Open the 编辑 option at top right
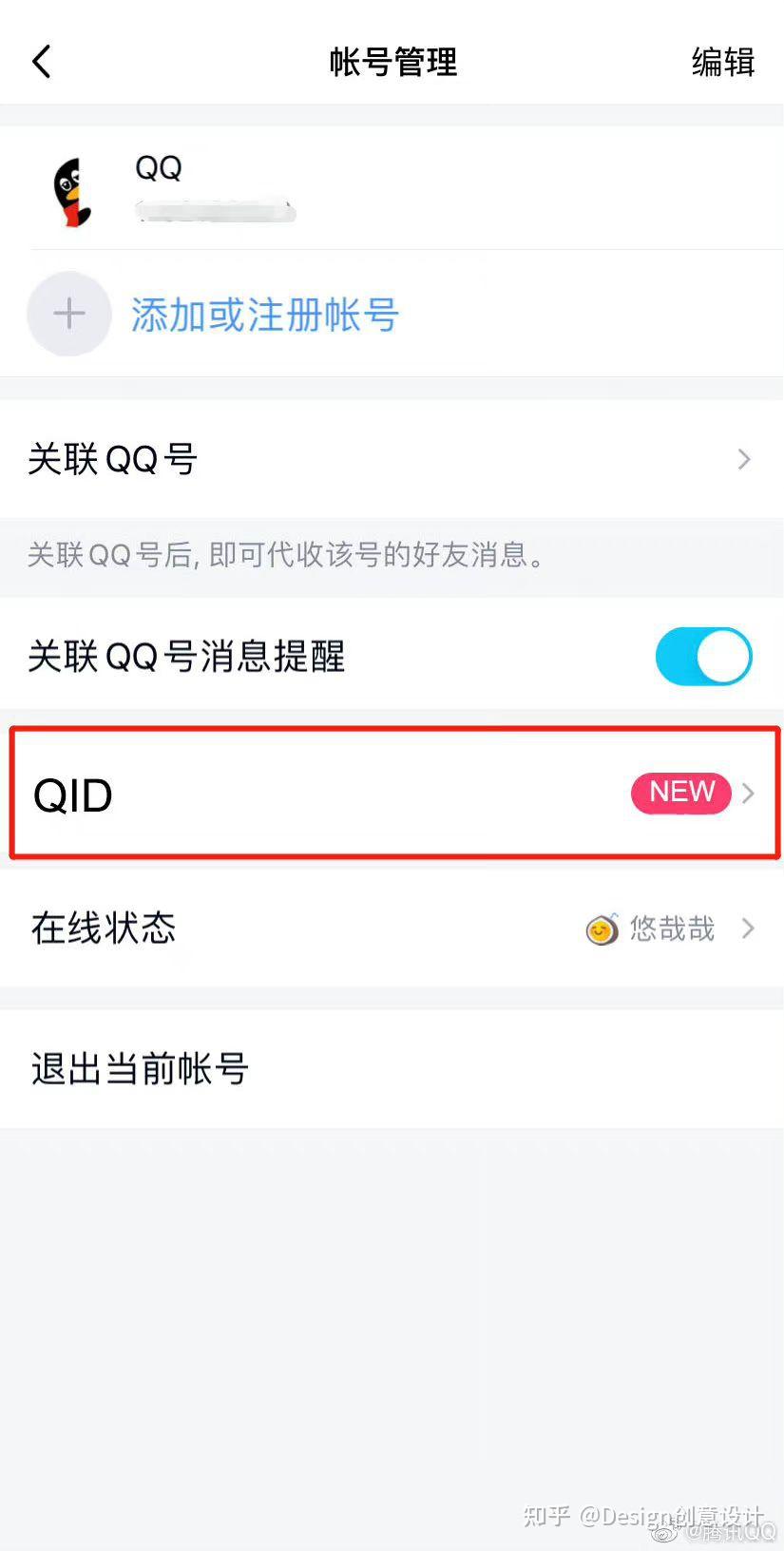 pos(722,62)
